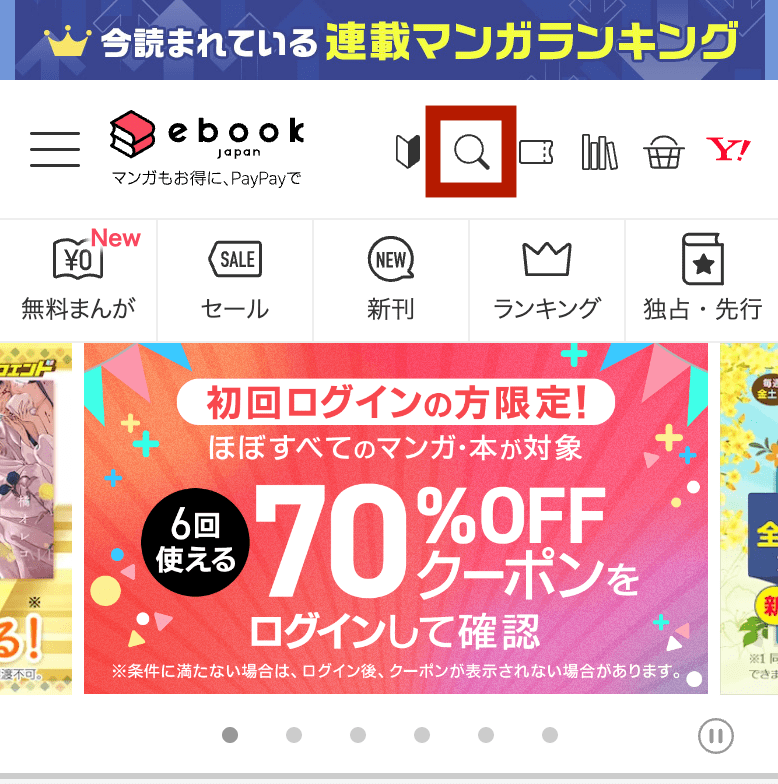The width and height of the screenshot is (778, 784).
Task: Open the ランキング section
Action: click(547, 277)
